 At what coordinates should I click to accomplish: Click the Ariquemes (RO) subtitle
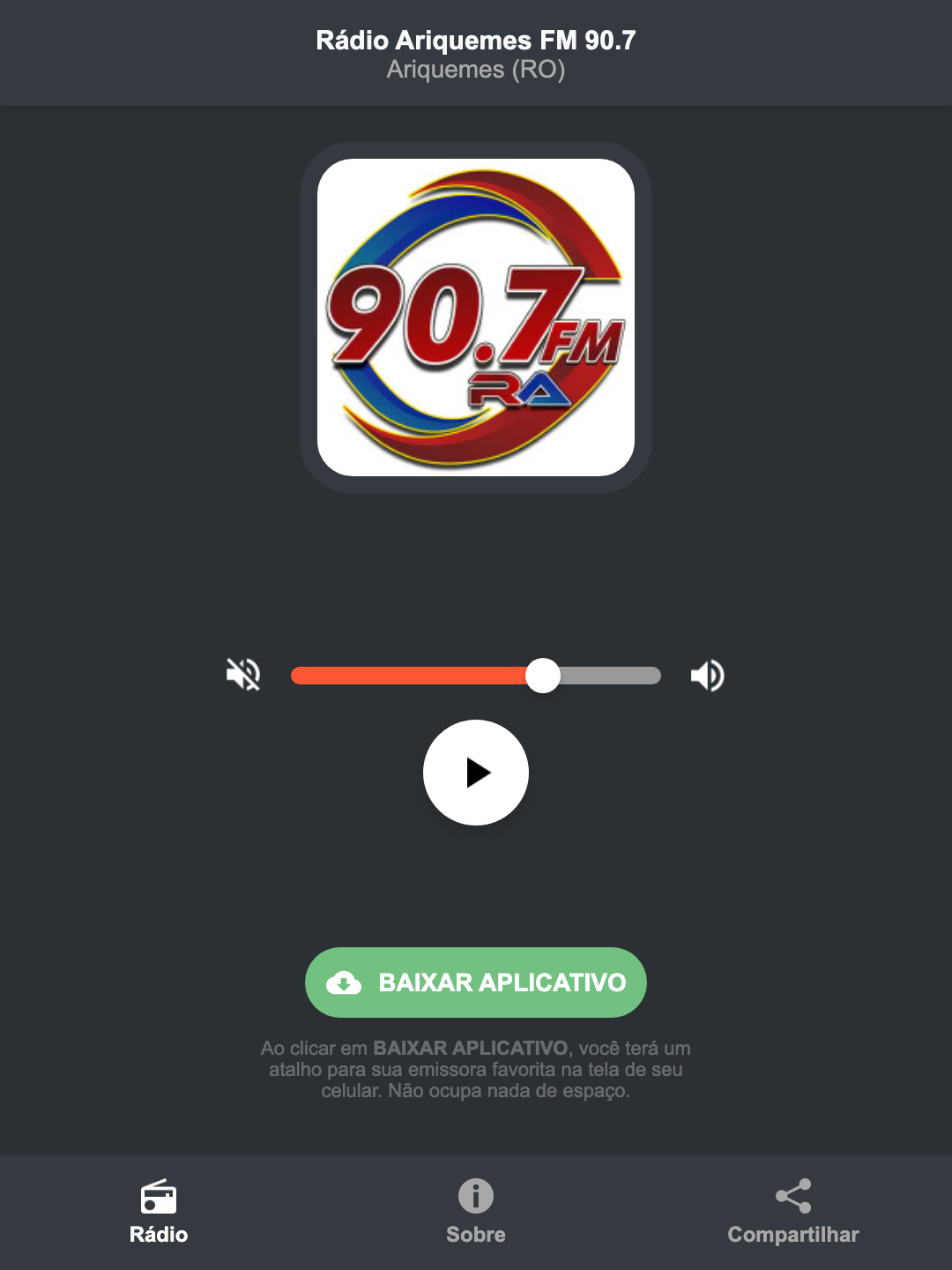coord(475,69)
